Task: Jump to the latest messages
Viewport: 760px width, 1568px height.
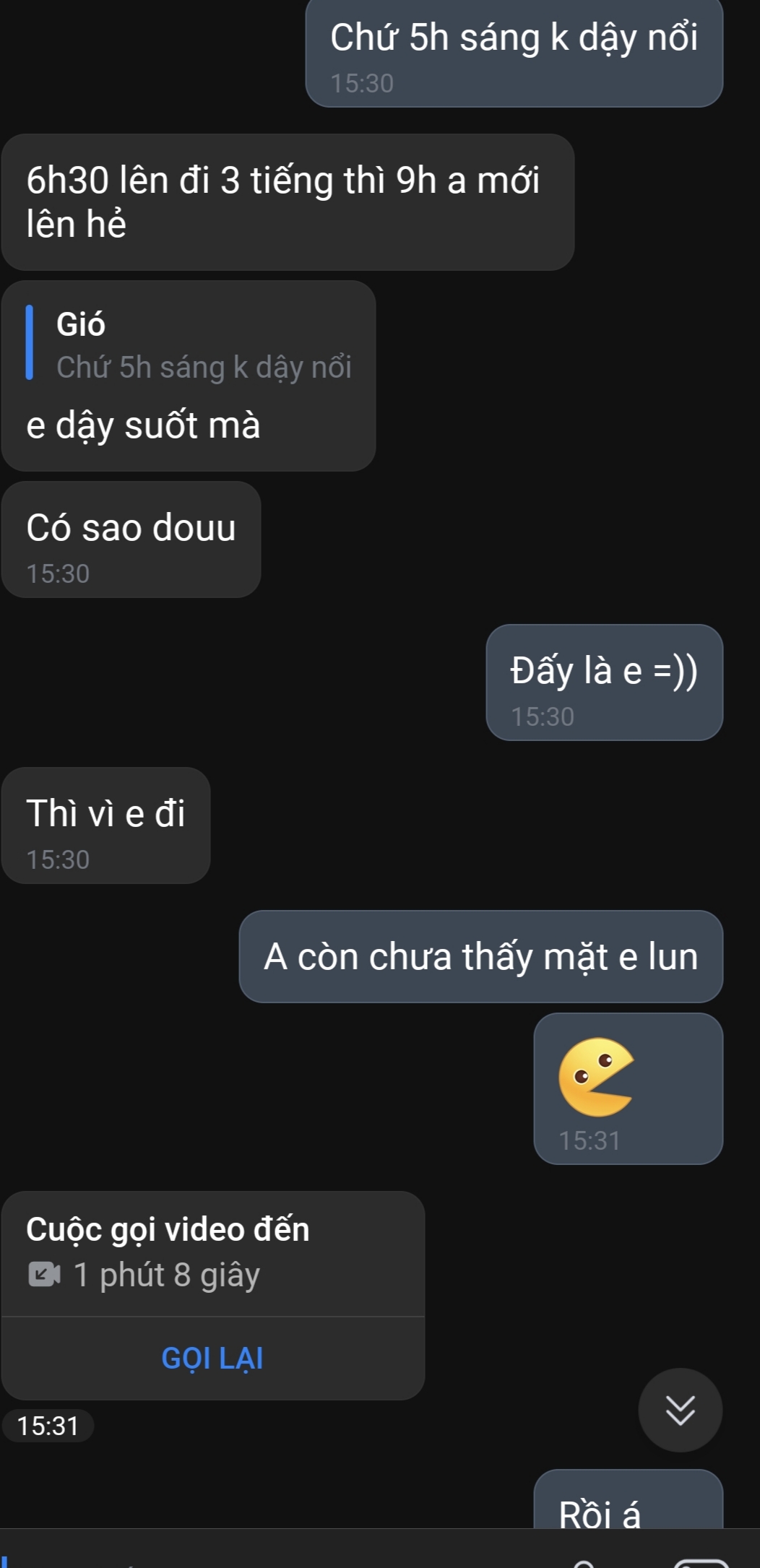Action: point(680,1409)
